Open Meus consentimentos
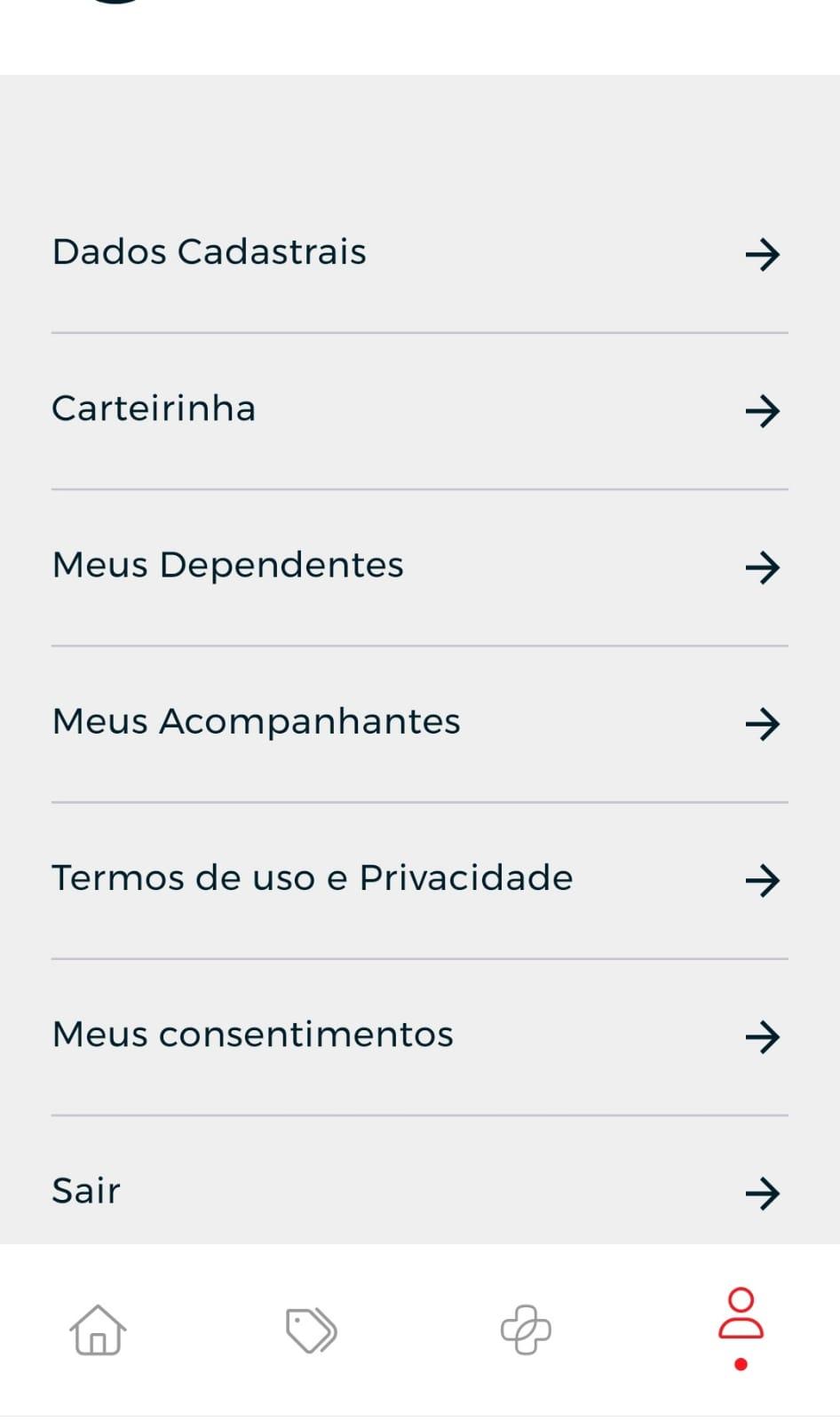Screen dimensions: 840x1421 (x=419, y=1036)
